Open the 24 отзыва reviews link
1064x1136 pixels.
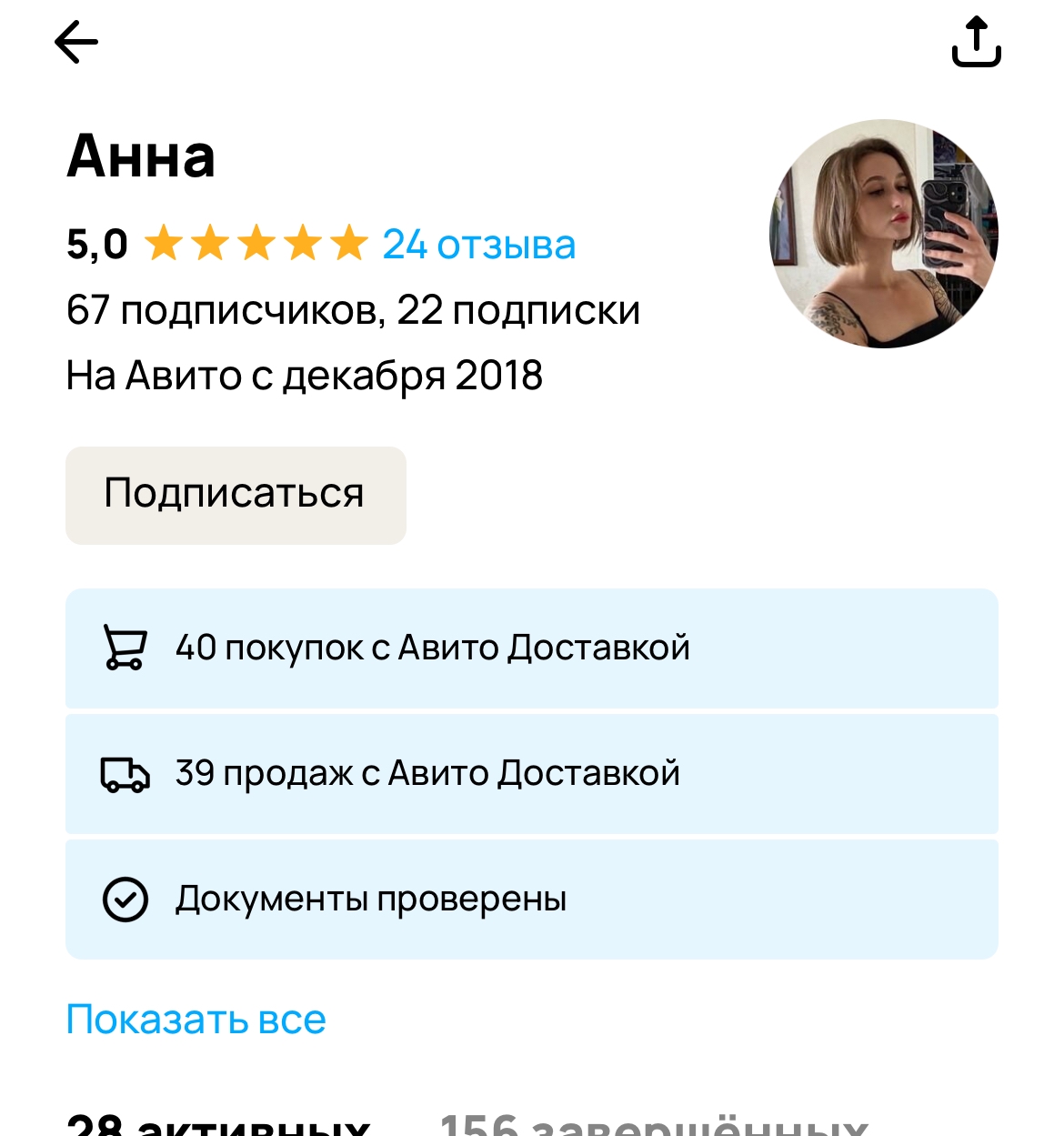478,245
